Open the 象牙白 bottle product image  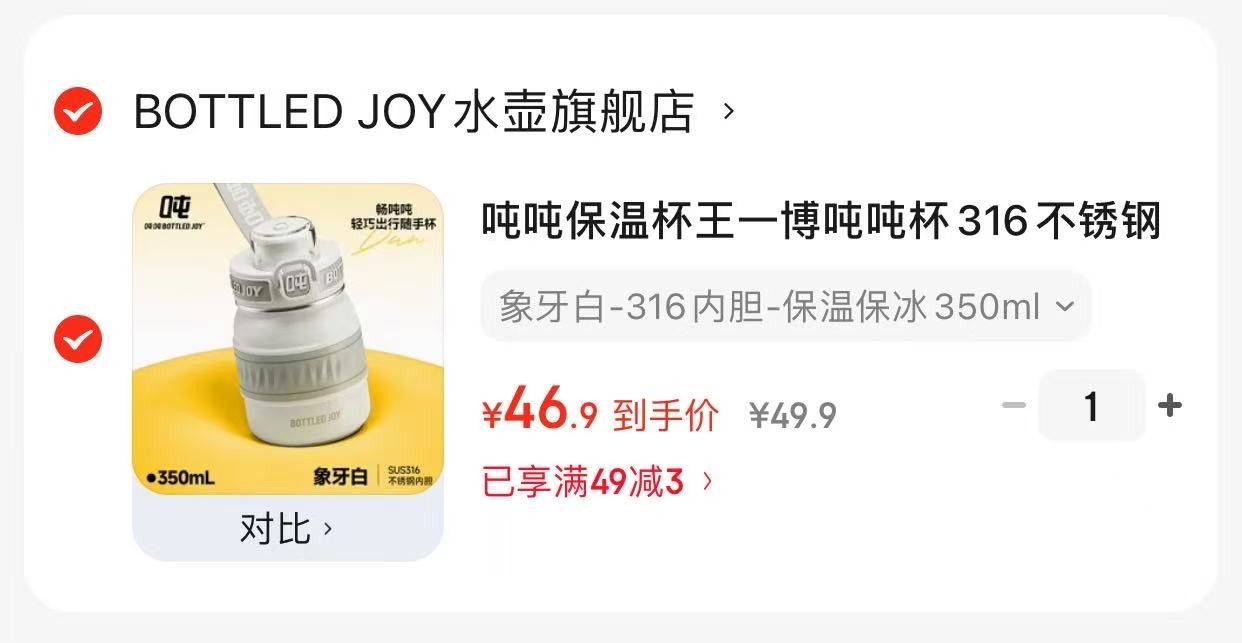(288, 338)
